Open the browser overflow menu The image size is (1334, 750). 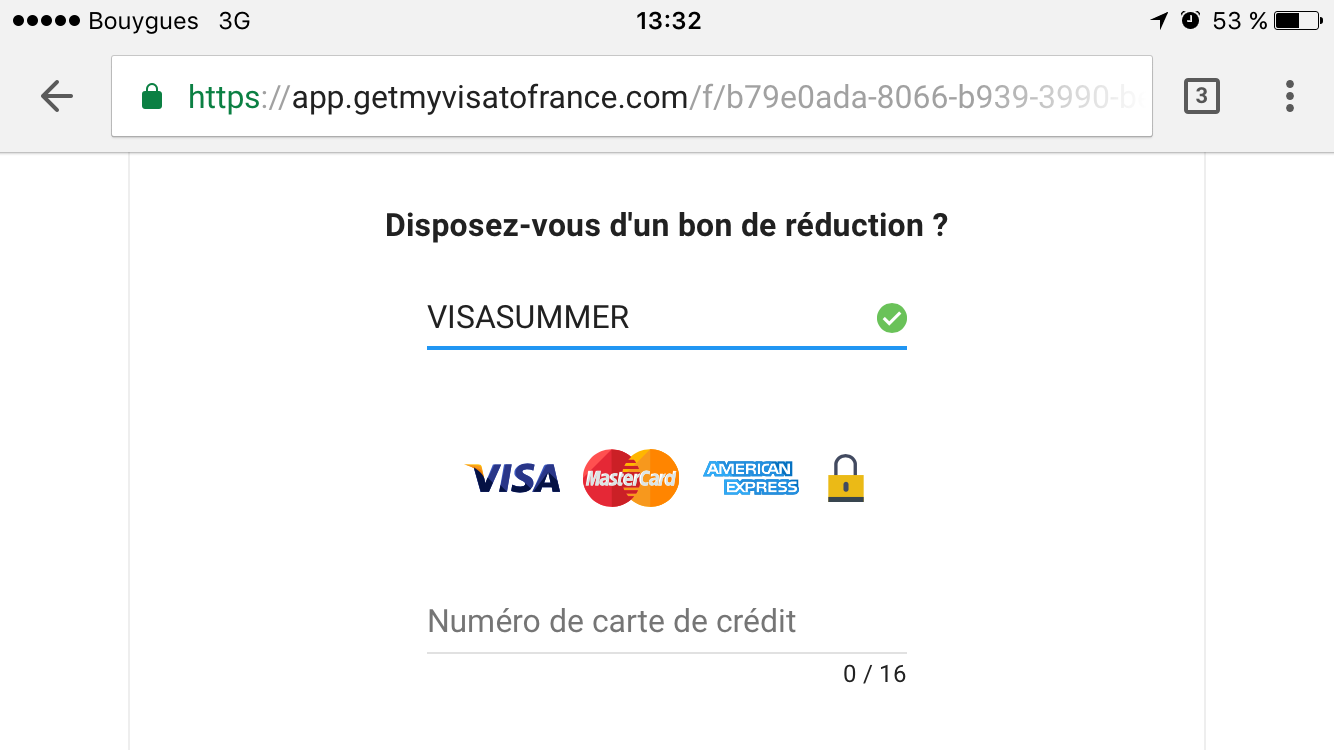[1290, 96]
